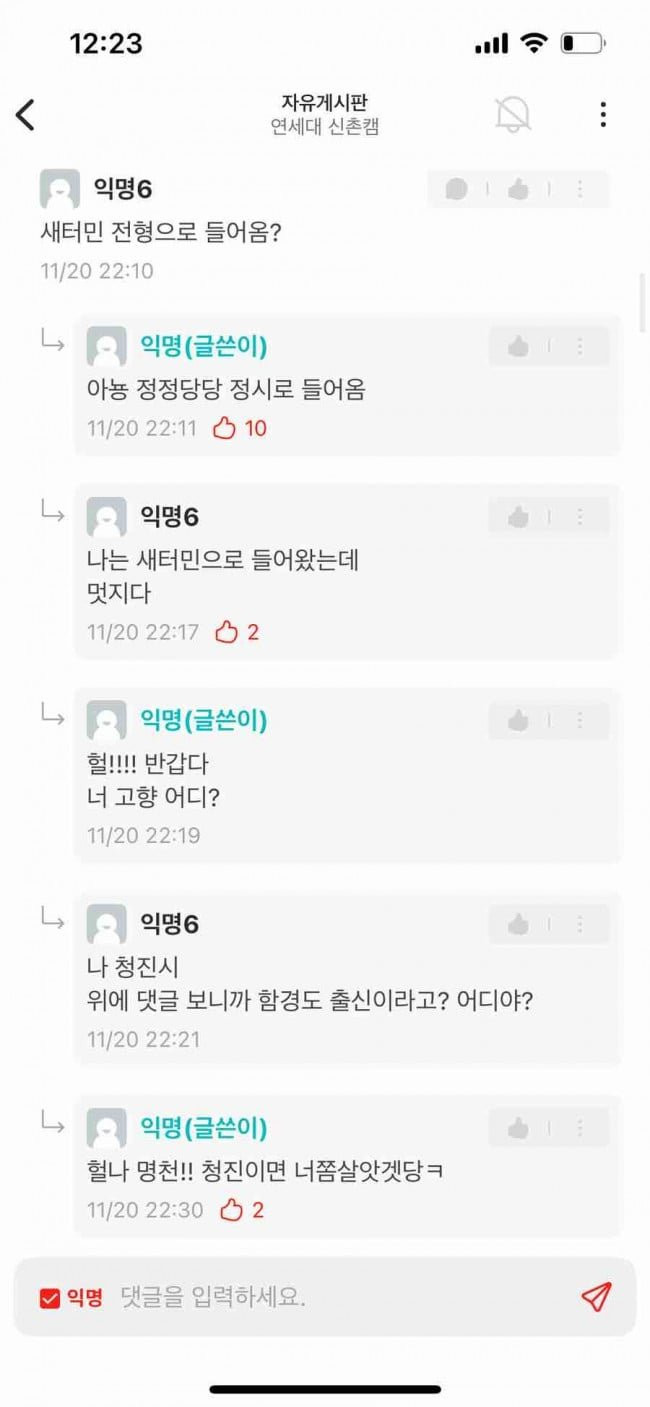Like the reply 헐나 명천!! 청진이면
Screen dimensions: 650x1407
(518, 1128)
